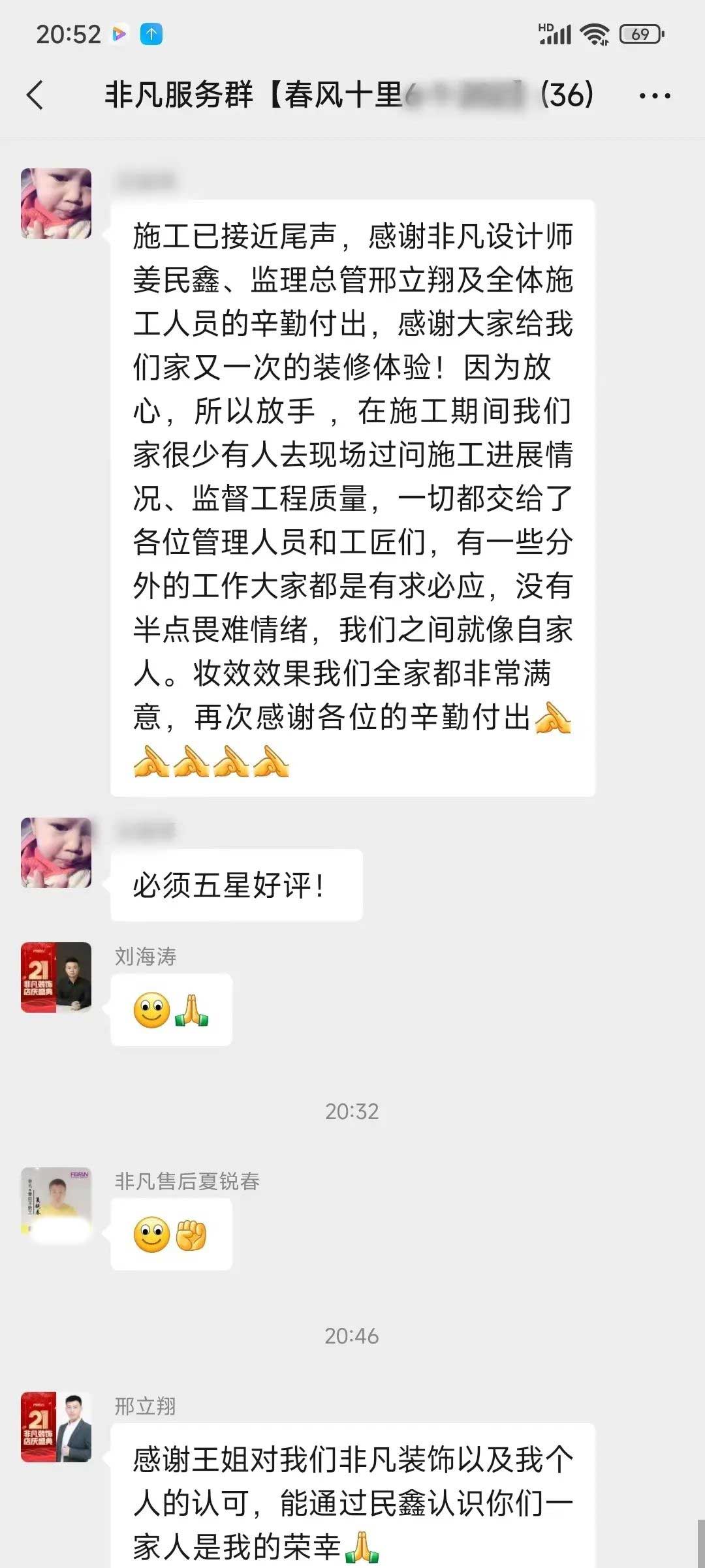
Task: Open the group chat overflow menu
Action: coord(654,96)
